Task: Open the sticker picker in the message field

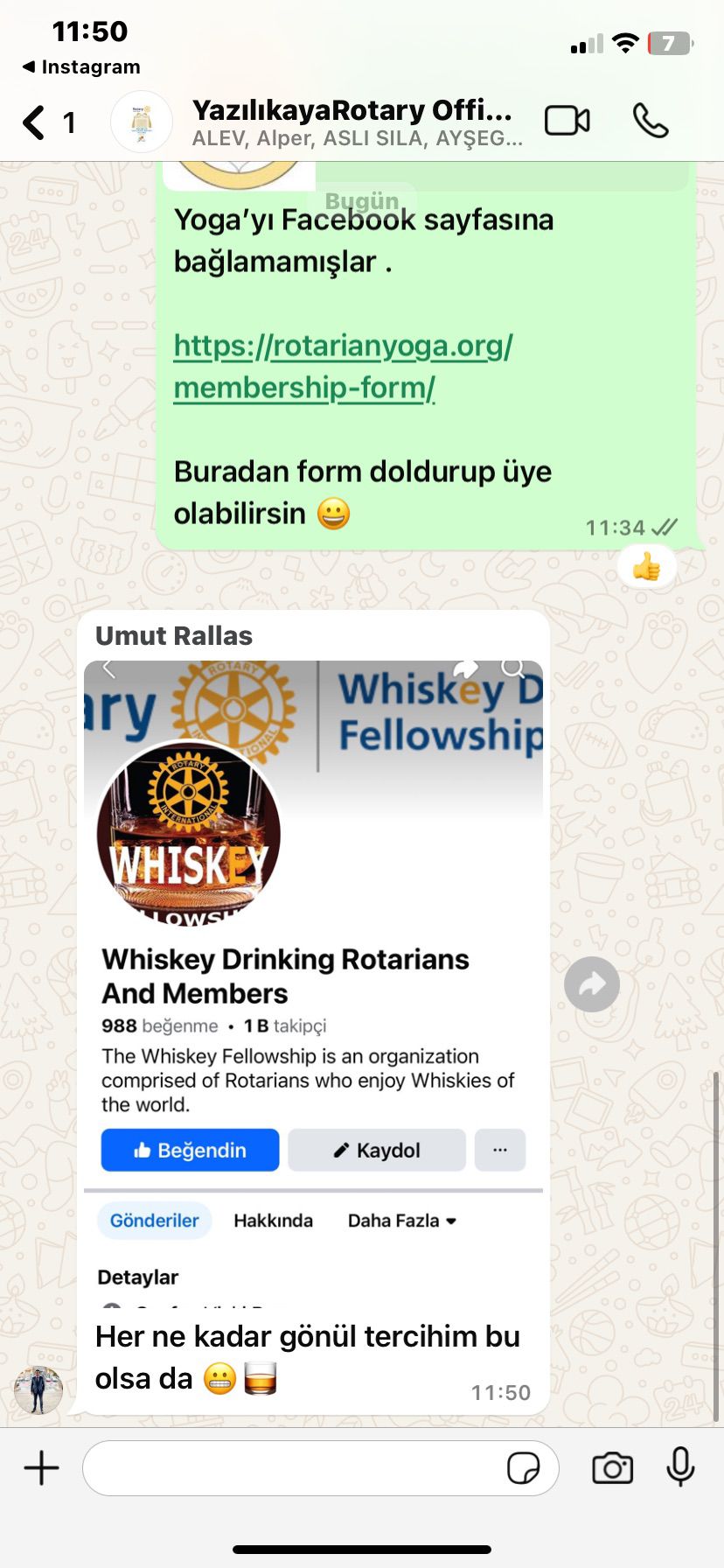Action: (x=523, y=1467)
